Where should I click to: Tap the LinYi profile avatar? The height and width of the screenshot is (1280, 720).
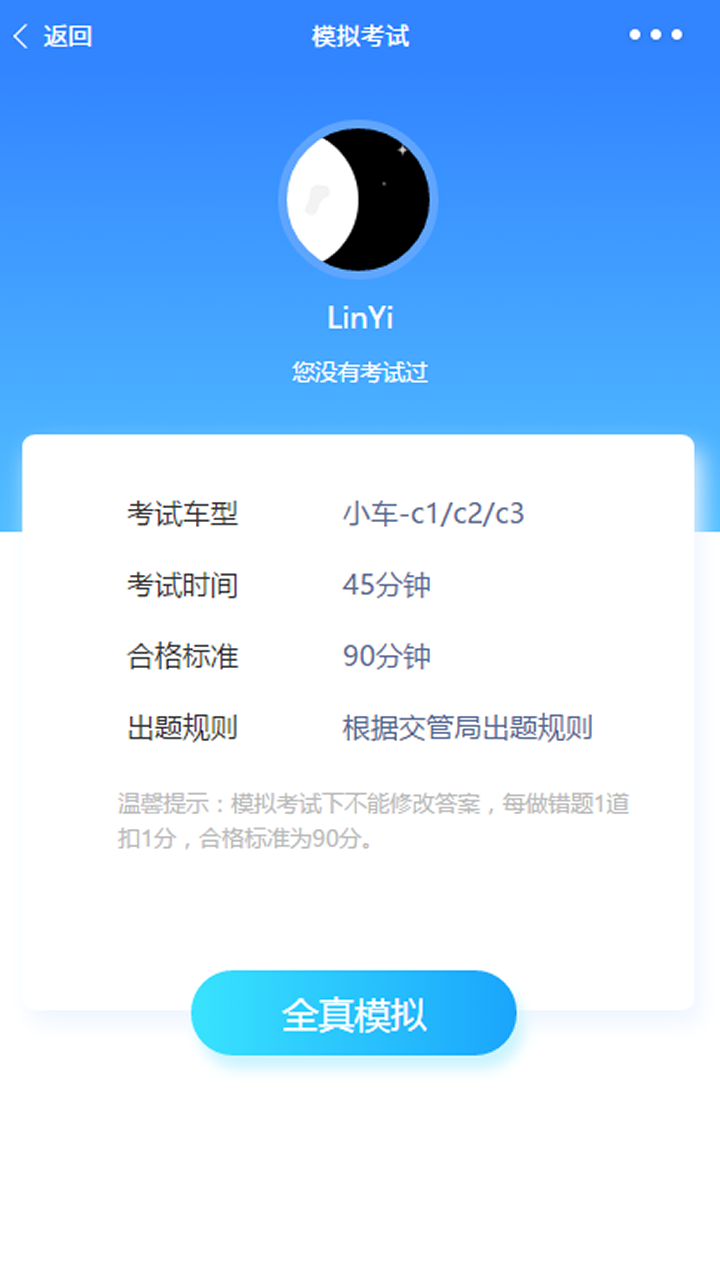[358, 199]
